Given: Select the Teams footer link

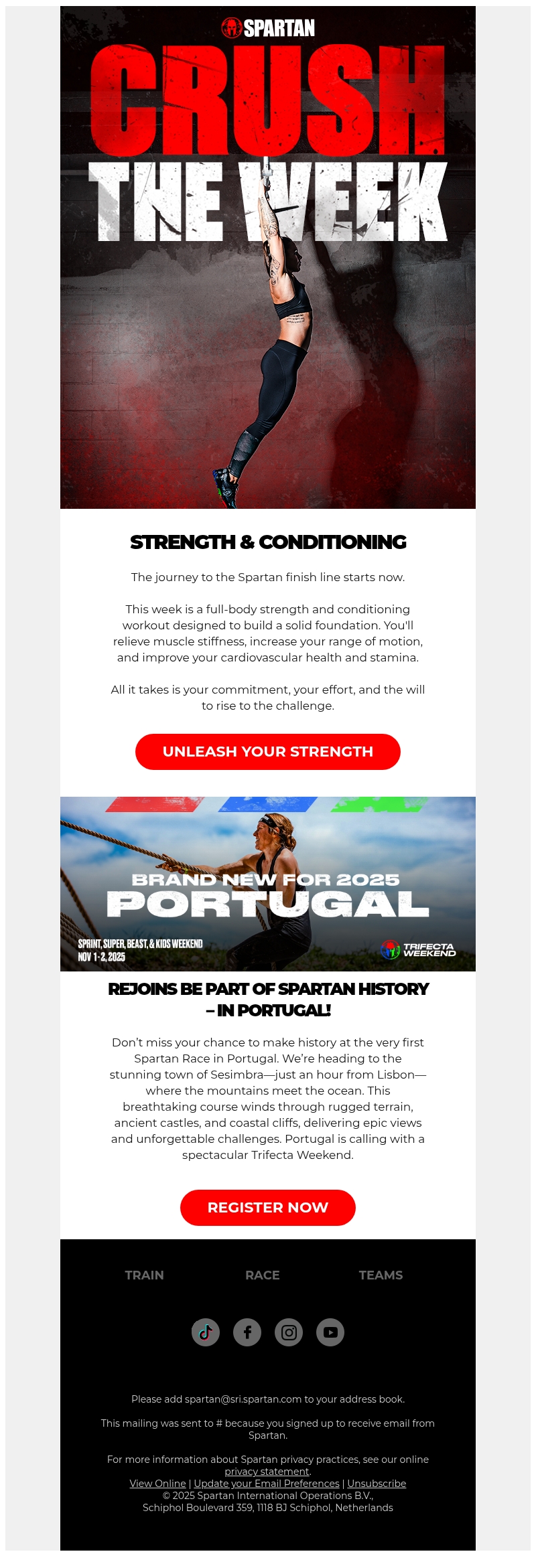Looking at the screenshot, I should (381, 1275).
